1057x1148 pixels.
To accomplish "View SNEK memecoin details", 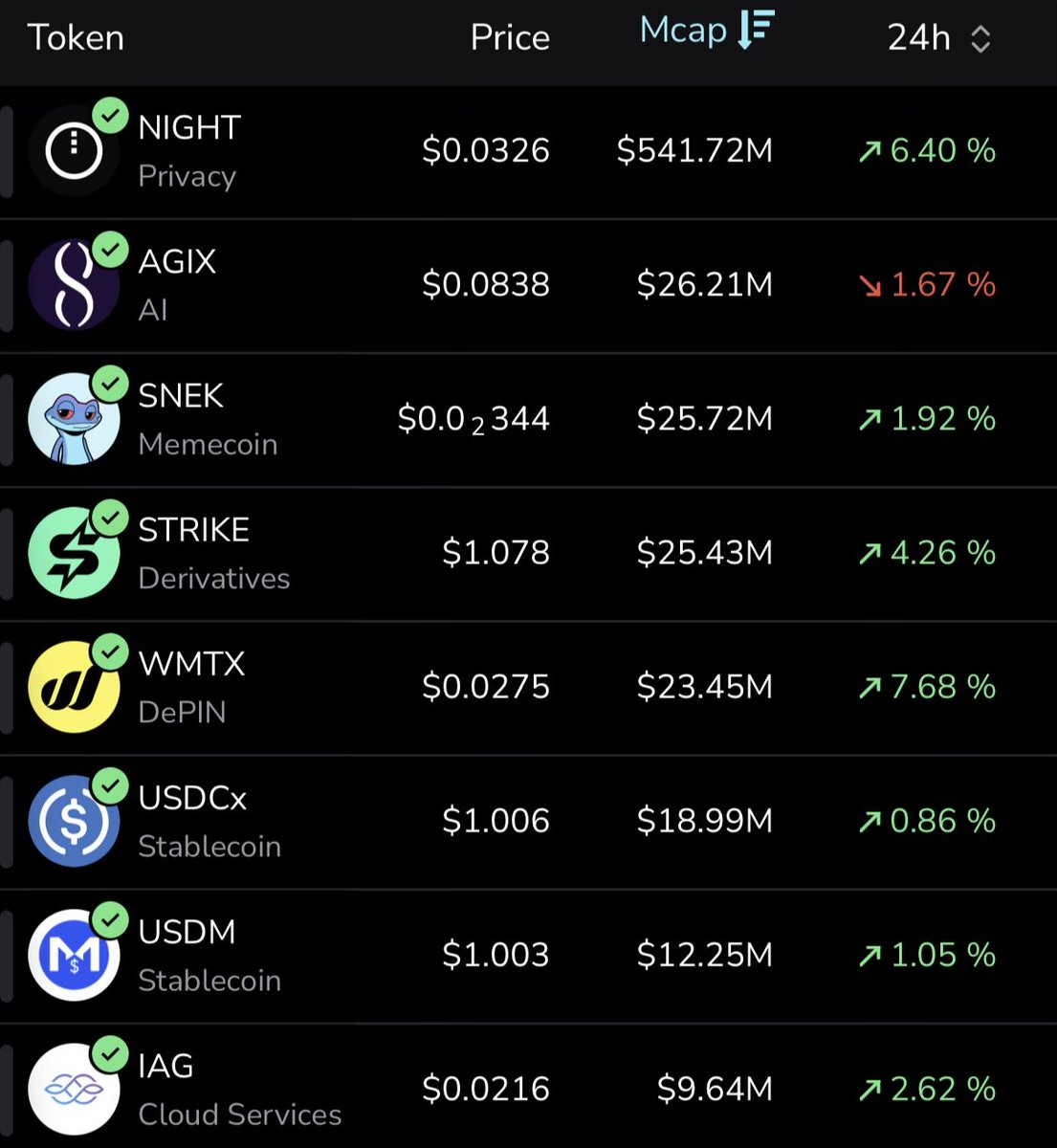I will point(528,420).
